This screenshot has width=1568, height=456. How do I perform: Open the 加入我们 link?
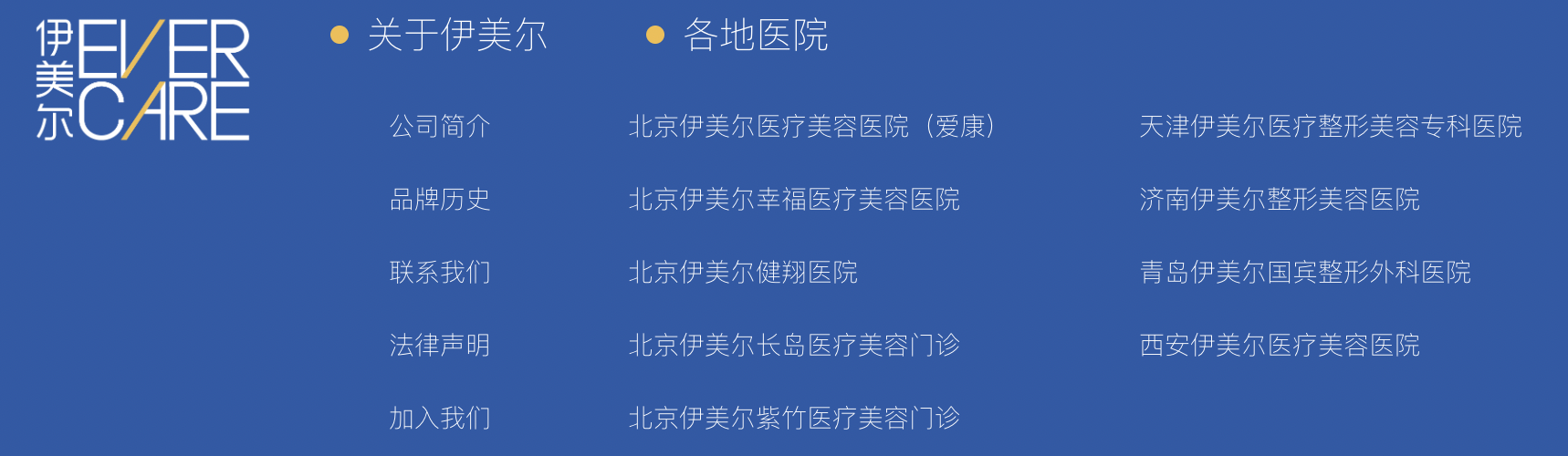pos(440,418)
